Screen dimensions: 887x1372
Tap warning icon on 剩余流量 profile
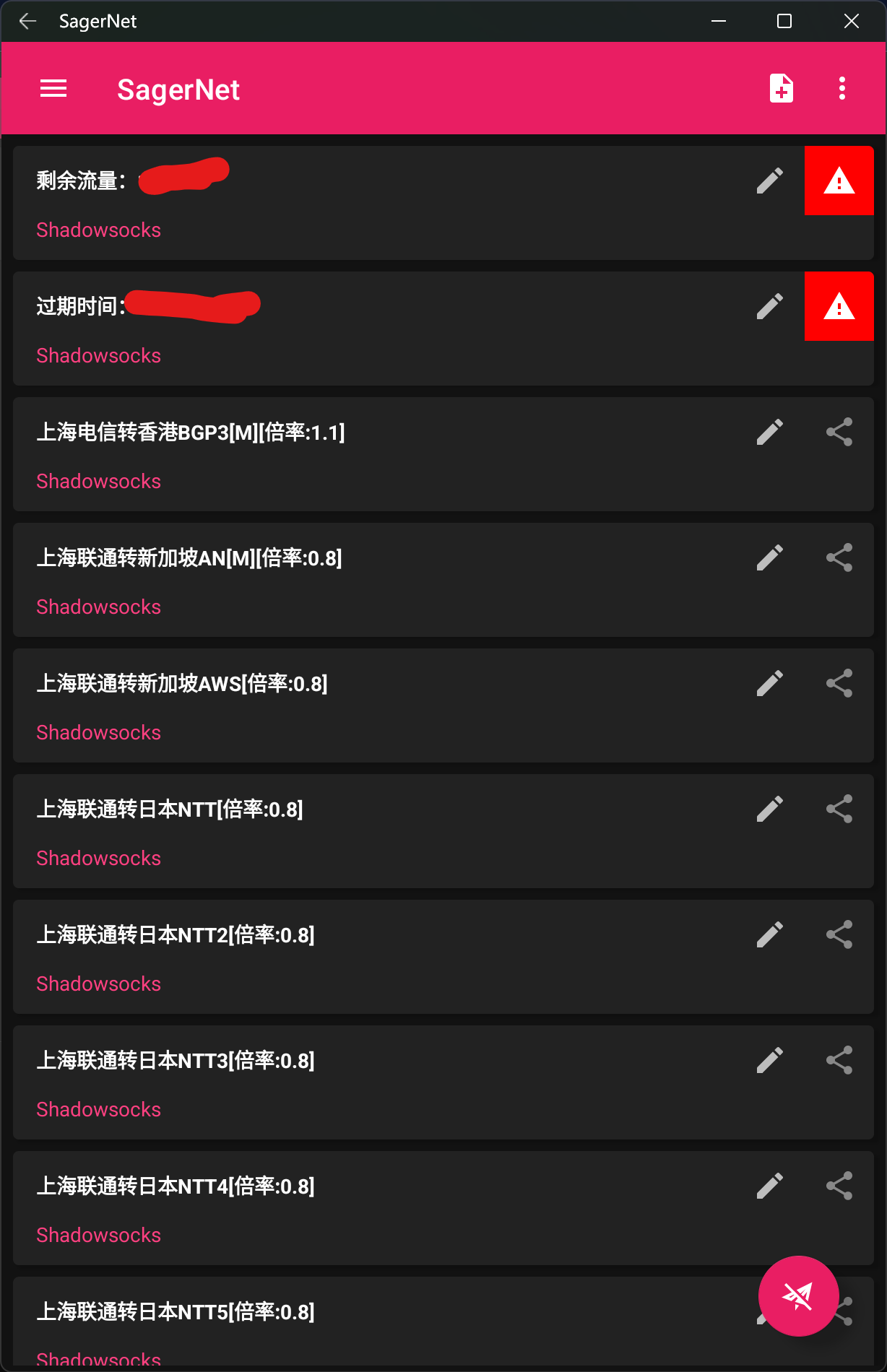pyautogui.click(x=839, y=181)
